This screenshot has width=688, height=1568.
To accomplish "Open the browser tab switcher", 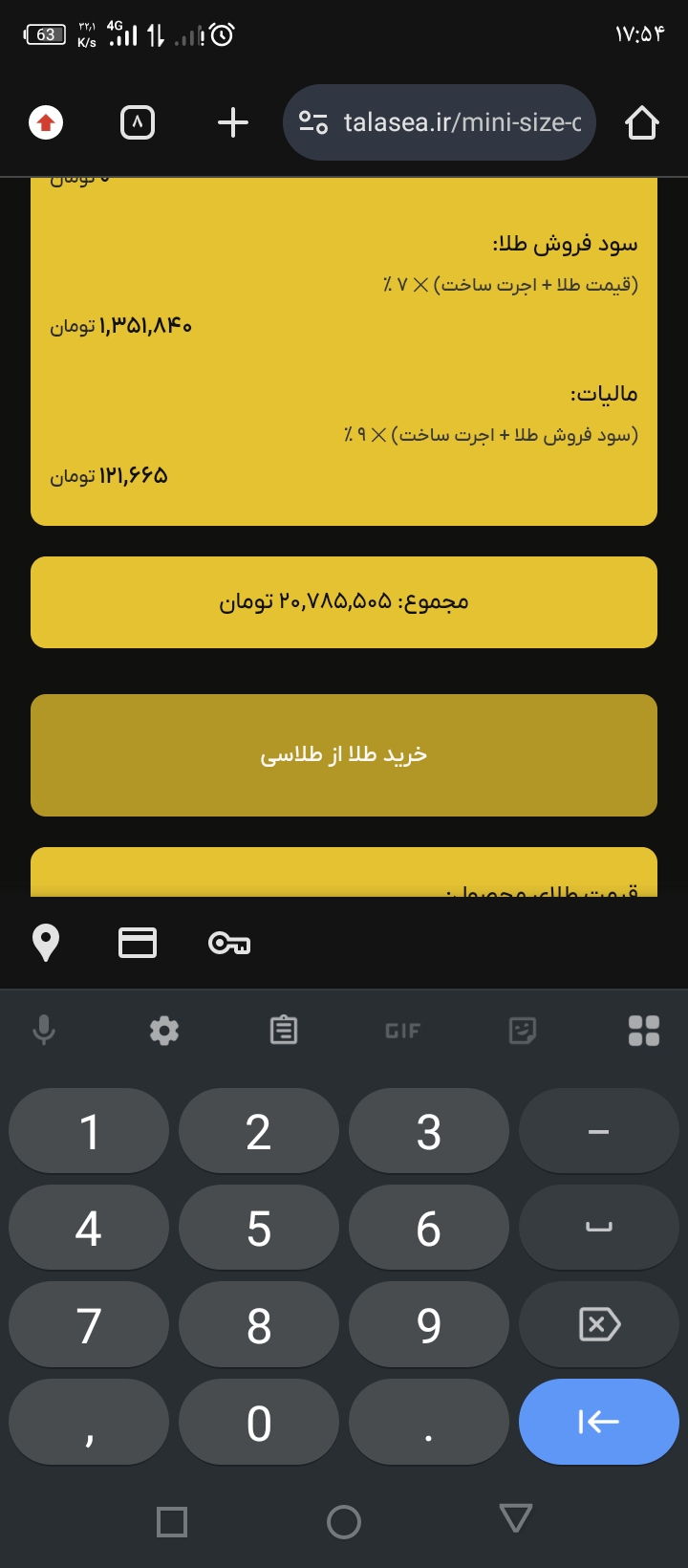I will point(138,122).
